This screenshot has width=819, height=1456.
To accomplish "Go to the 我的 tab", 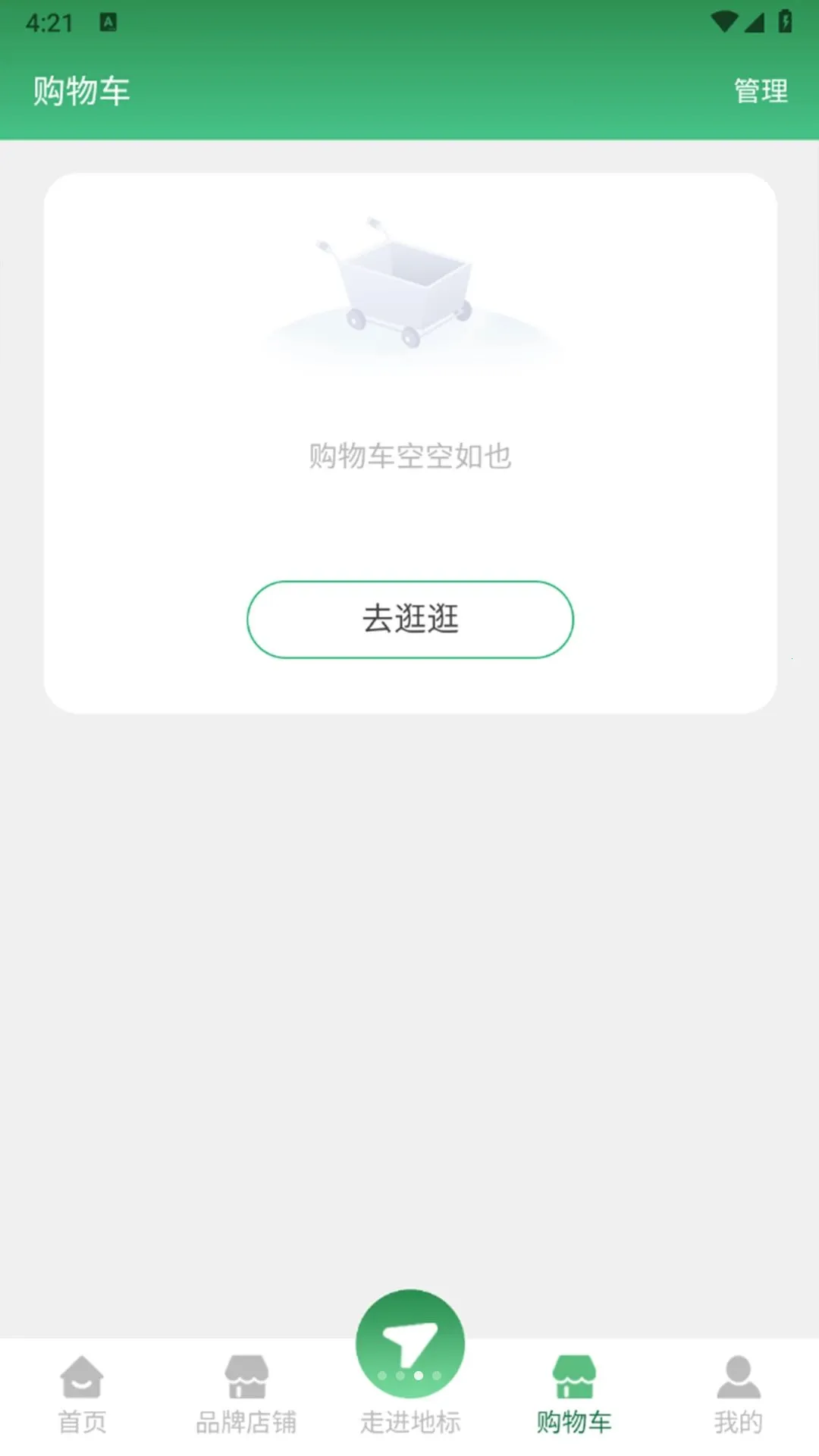I will click(x=738, y=1395).
